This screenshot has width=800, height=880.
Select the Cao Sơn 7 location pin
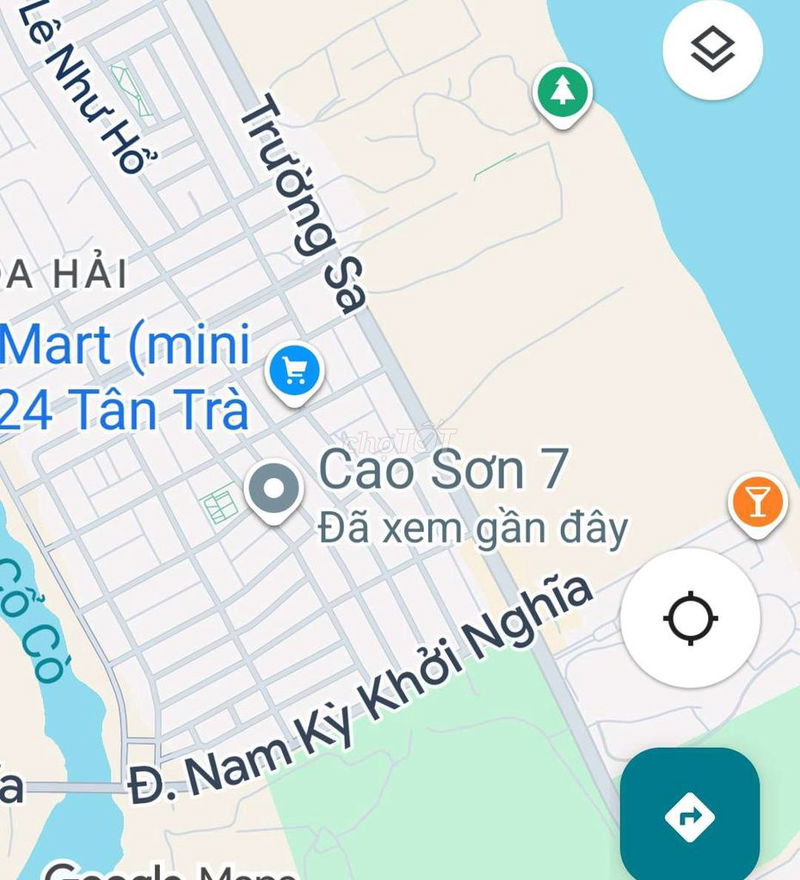click(x=274, y=490)
